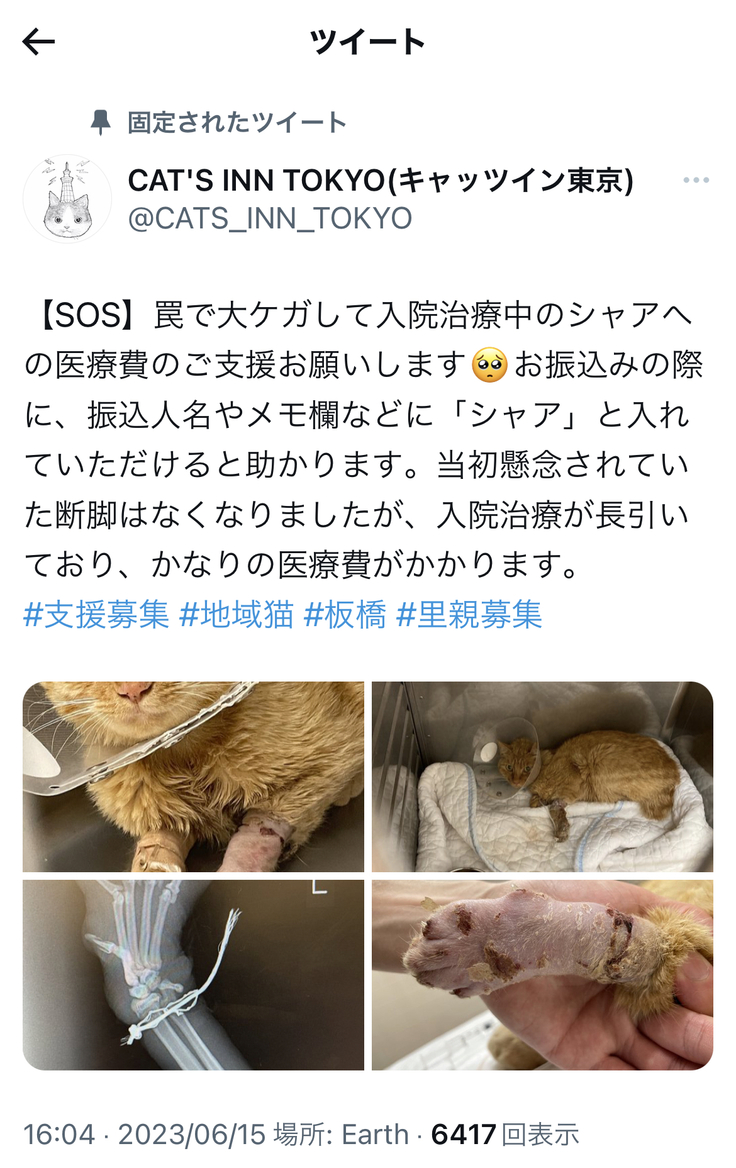Open the tweet's overflow menu

coord(696,181)
